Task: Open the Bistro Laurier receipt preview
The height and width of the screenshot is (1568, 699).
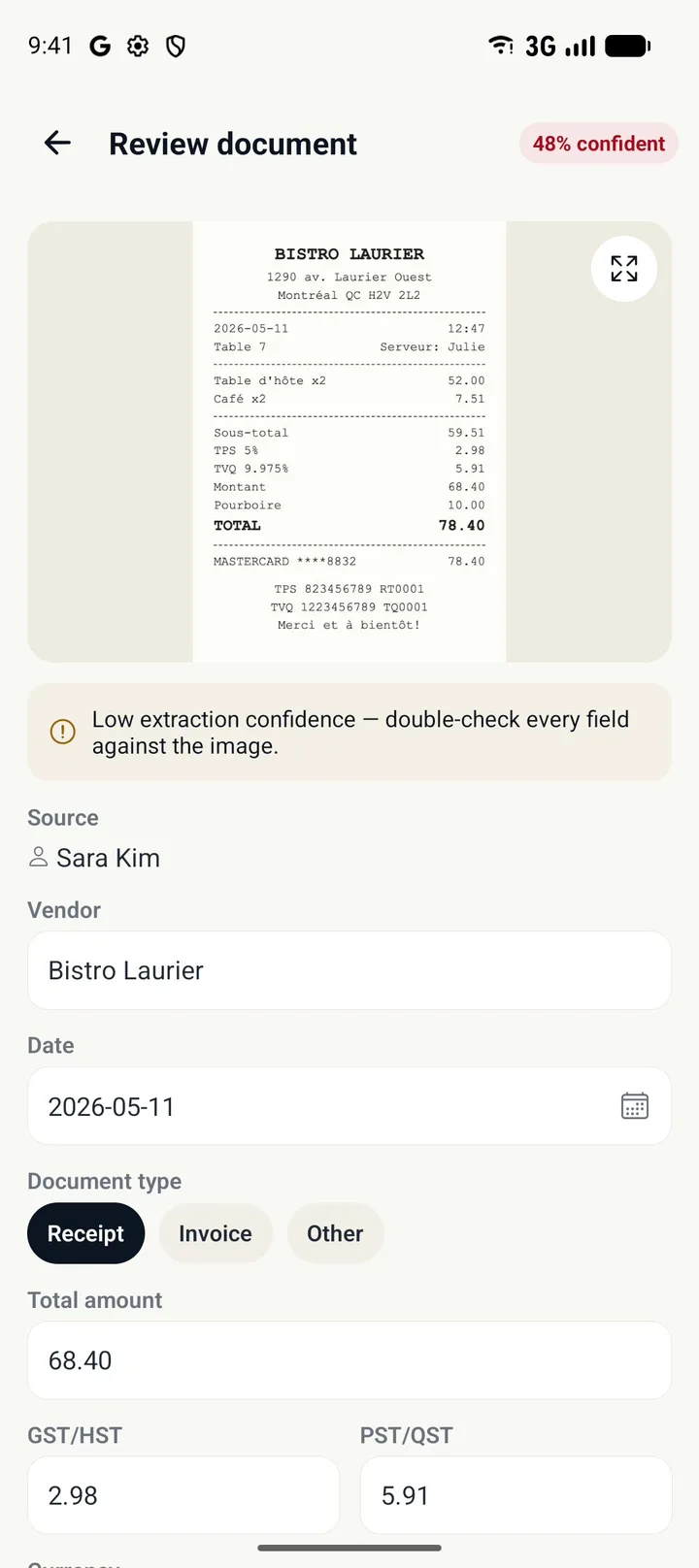Action: 349,441
